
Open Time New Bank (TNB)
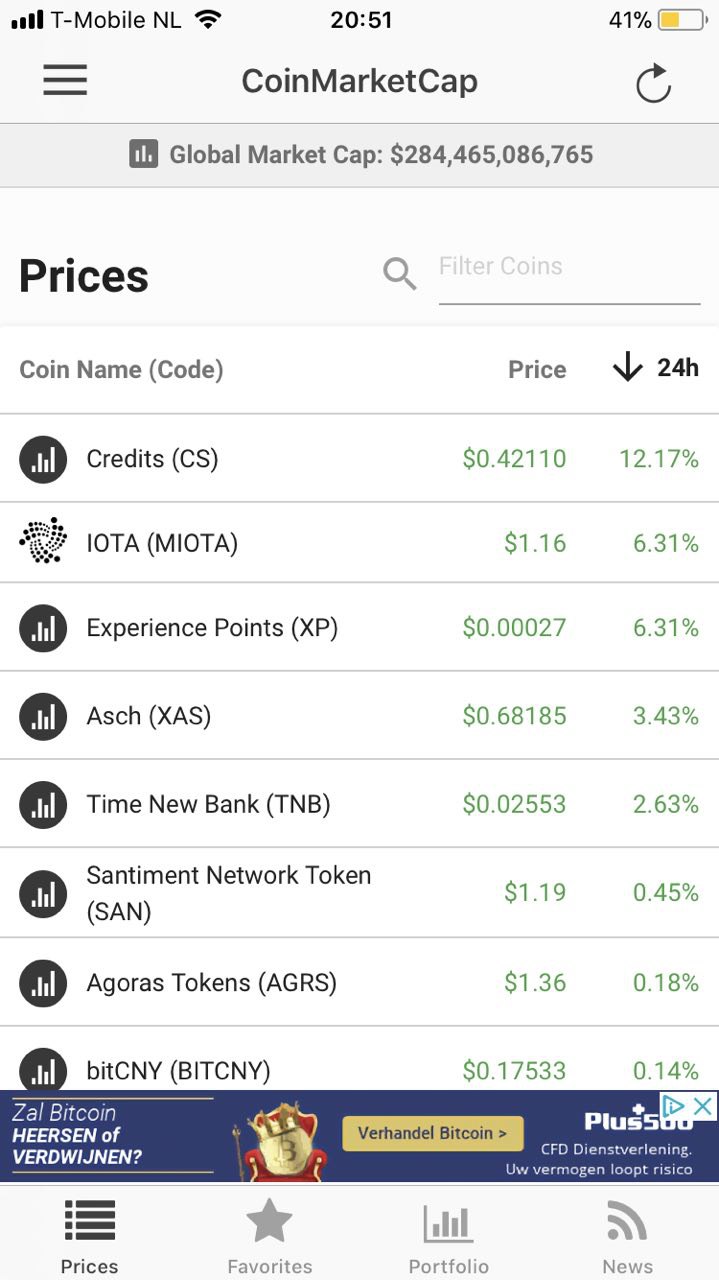pyautogui.click(x=359, y=803)
